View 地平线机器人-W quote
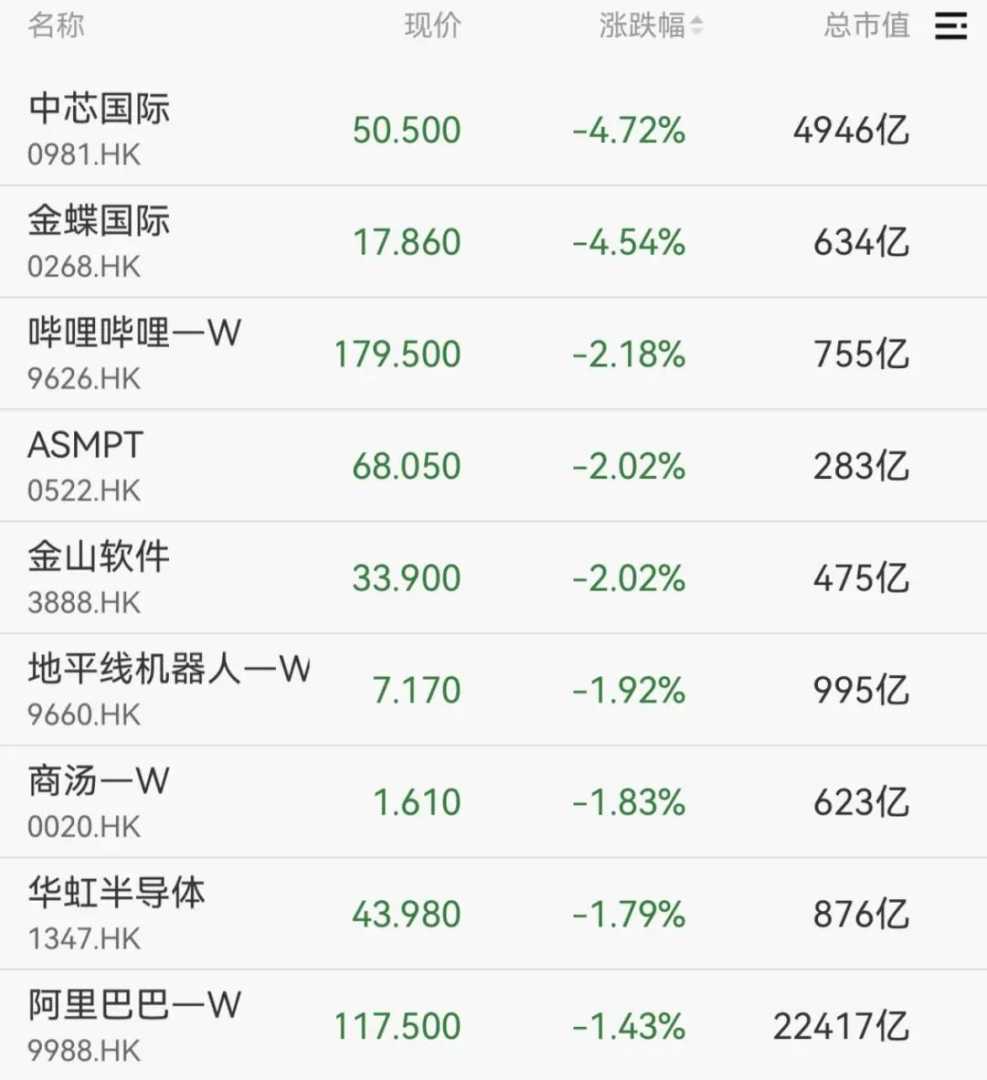The width and height of the screenshot is (987, 1080). click(168, 669)
